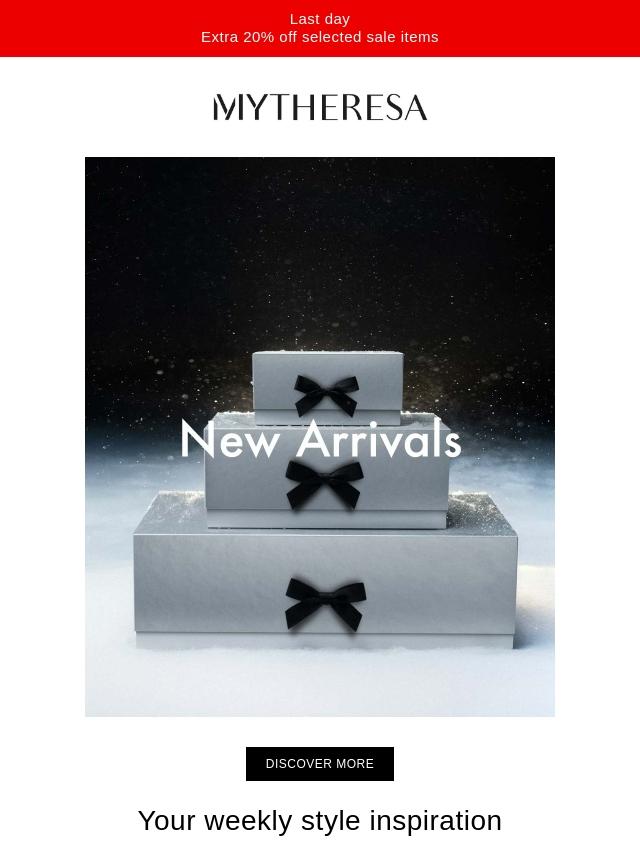Image resolution: width=640 pixels, height=854 pixels.
Task: Open the Extra 20% off sale banner
Action: [x=320, y=28]
